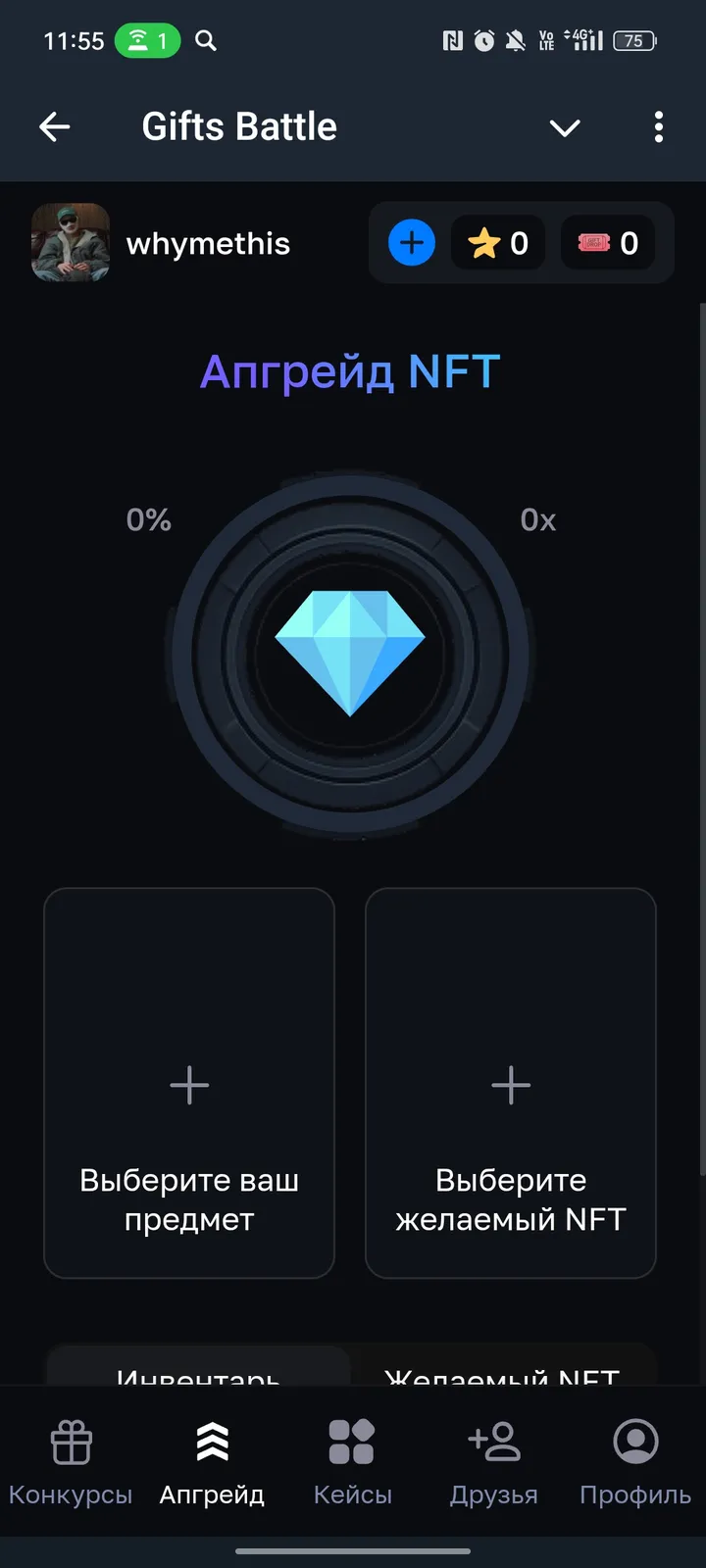
Task: Open the Кейсы section icon
Action: coord(352,1441)
